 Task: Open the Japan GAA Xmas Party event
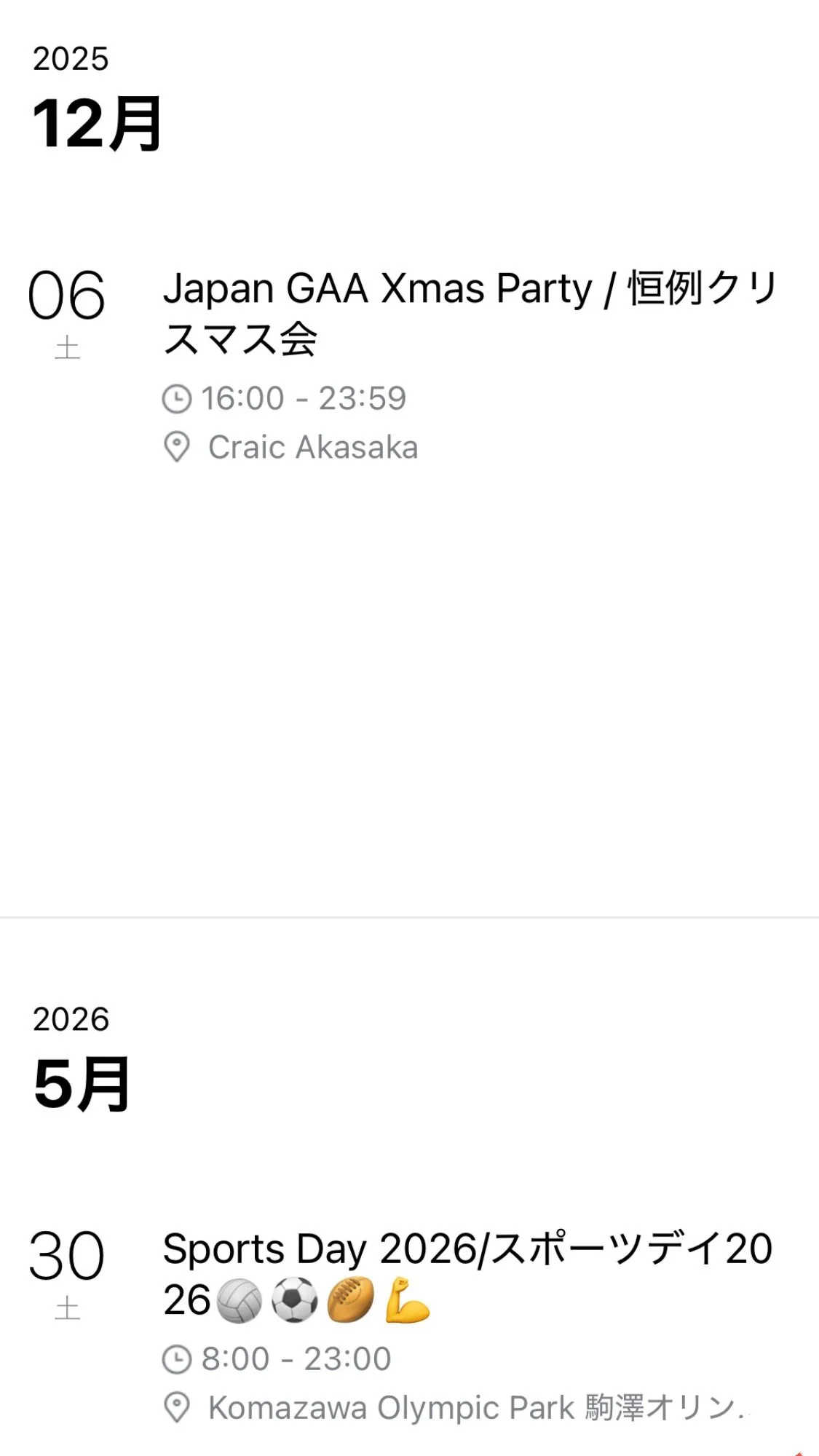pos(470,313)
